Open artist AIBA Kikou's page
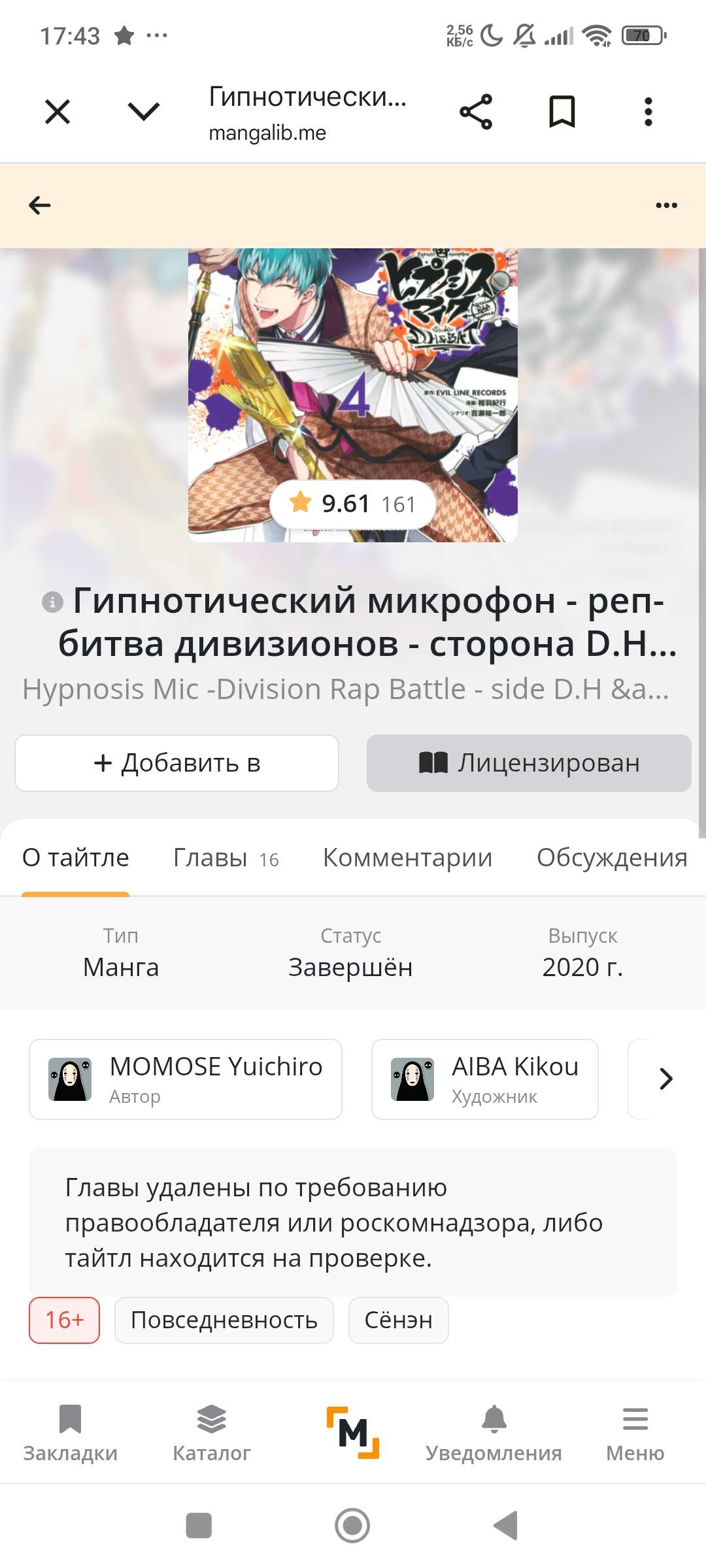 [484, 1079]
